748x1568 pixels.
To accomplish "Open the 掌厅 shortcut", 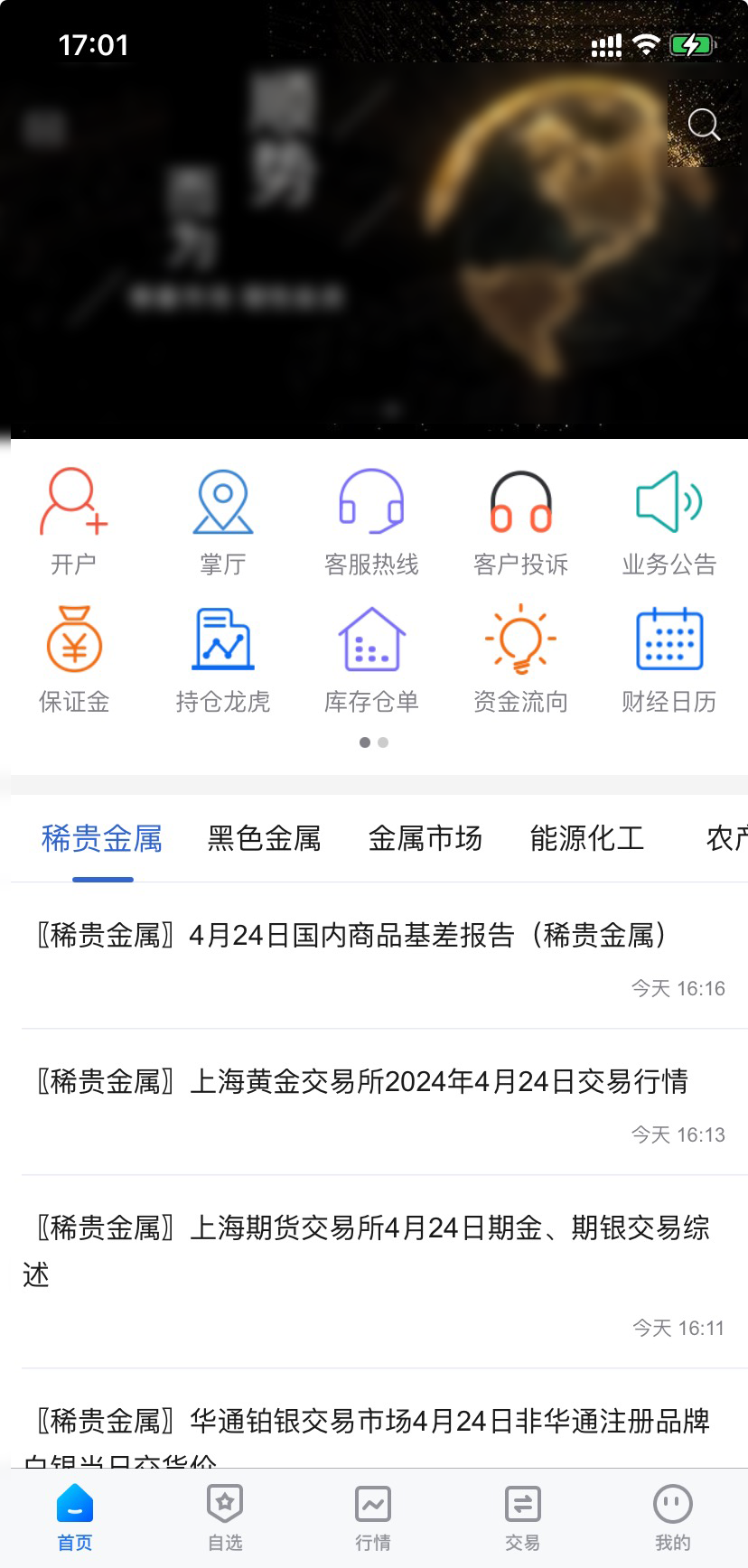I will pyautogui.click(x=223, y=520).
